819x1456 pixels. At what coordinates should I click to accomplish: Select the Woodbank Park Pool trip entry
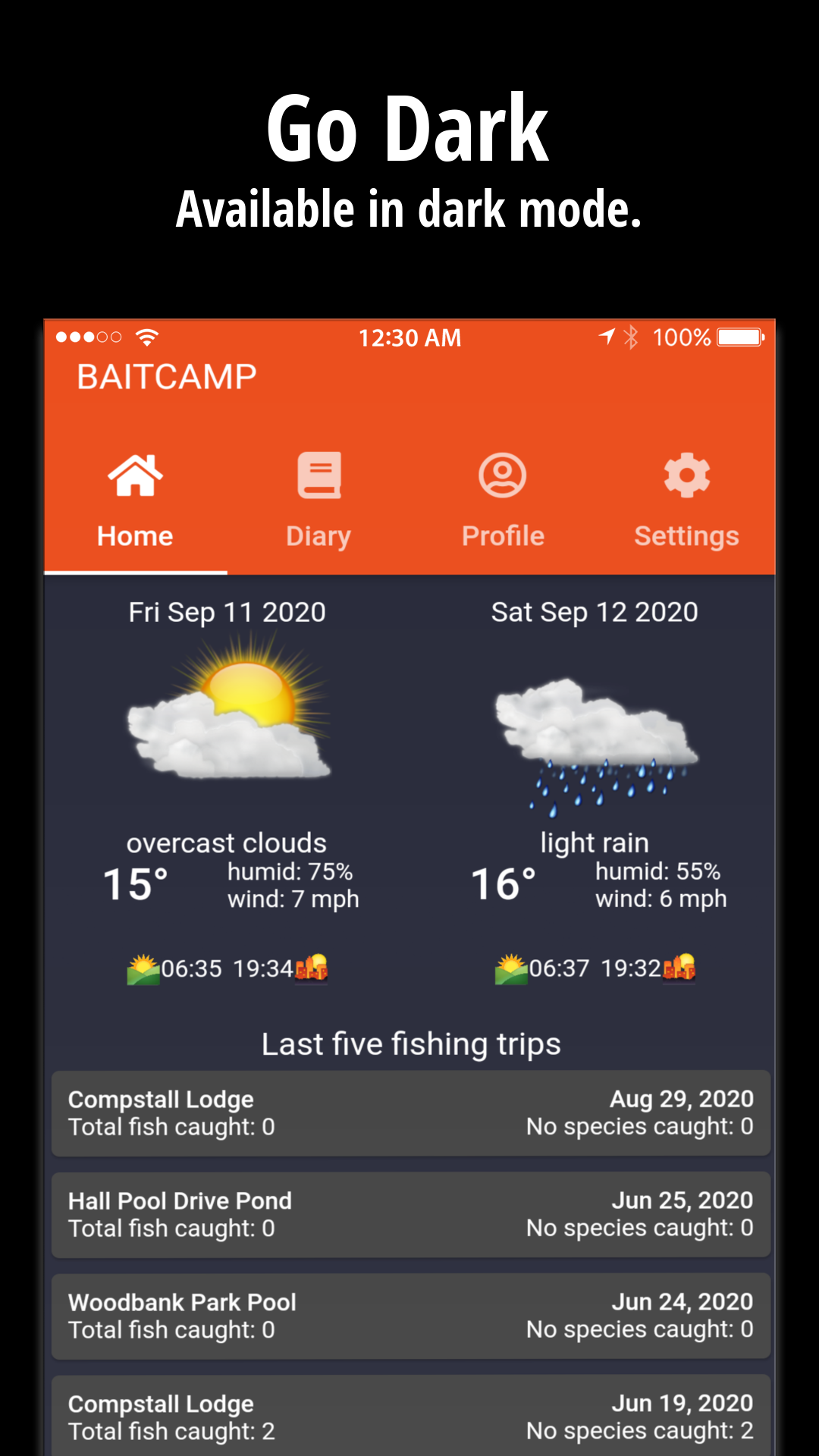(x=409, y=1315)
